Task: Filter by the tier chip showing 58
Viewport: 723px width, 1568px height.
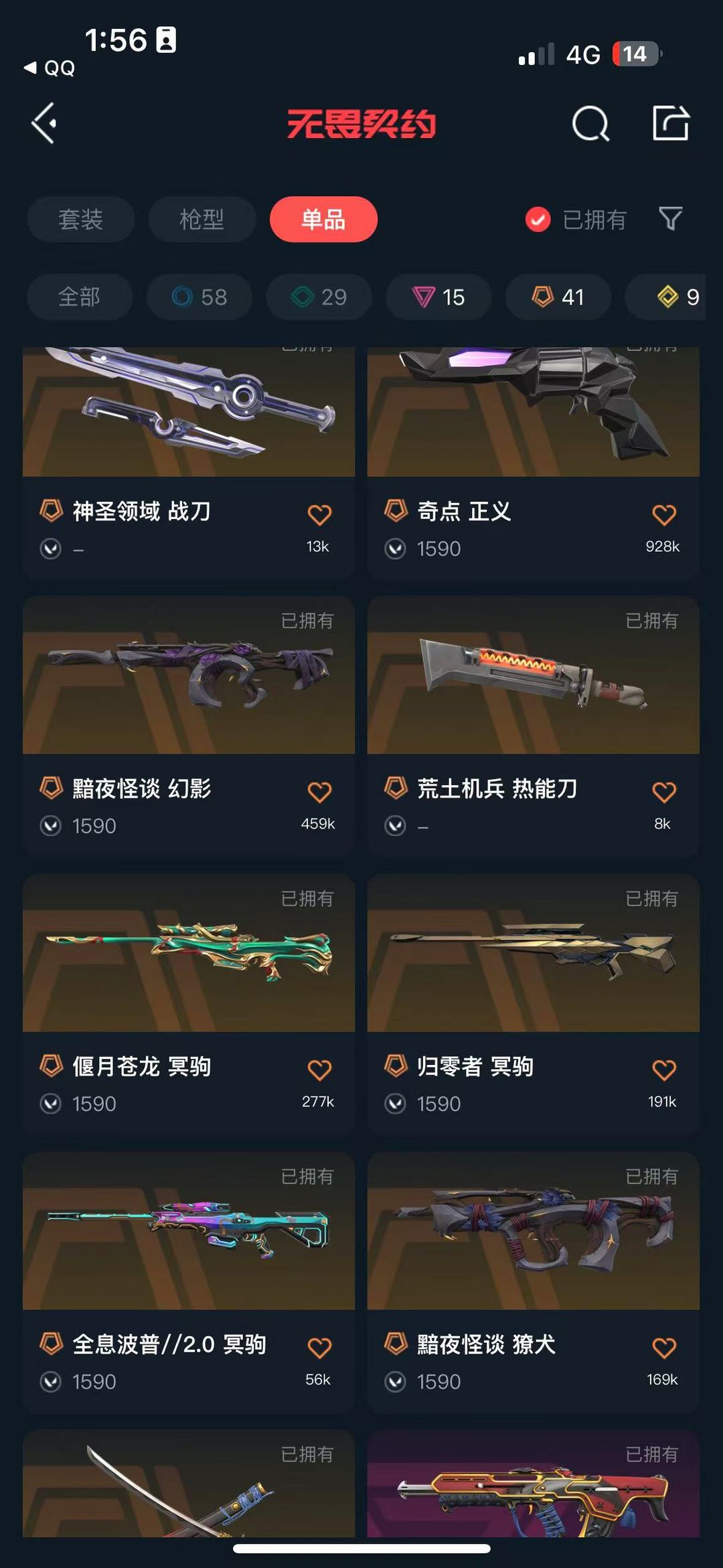Action: pos(199,297)
